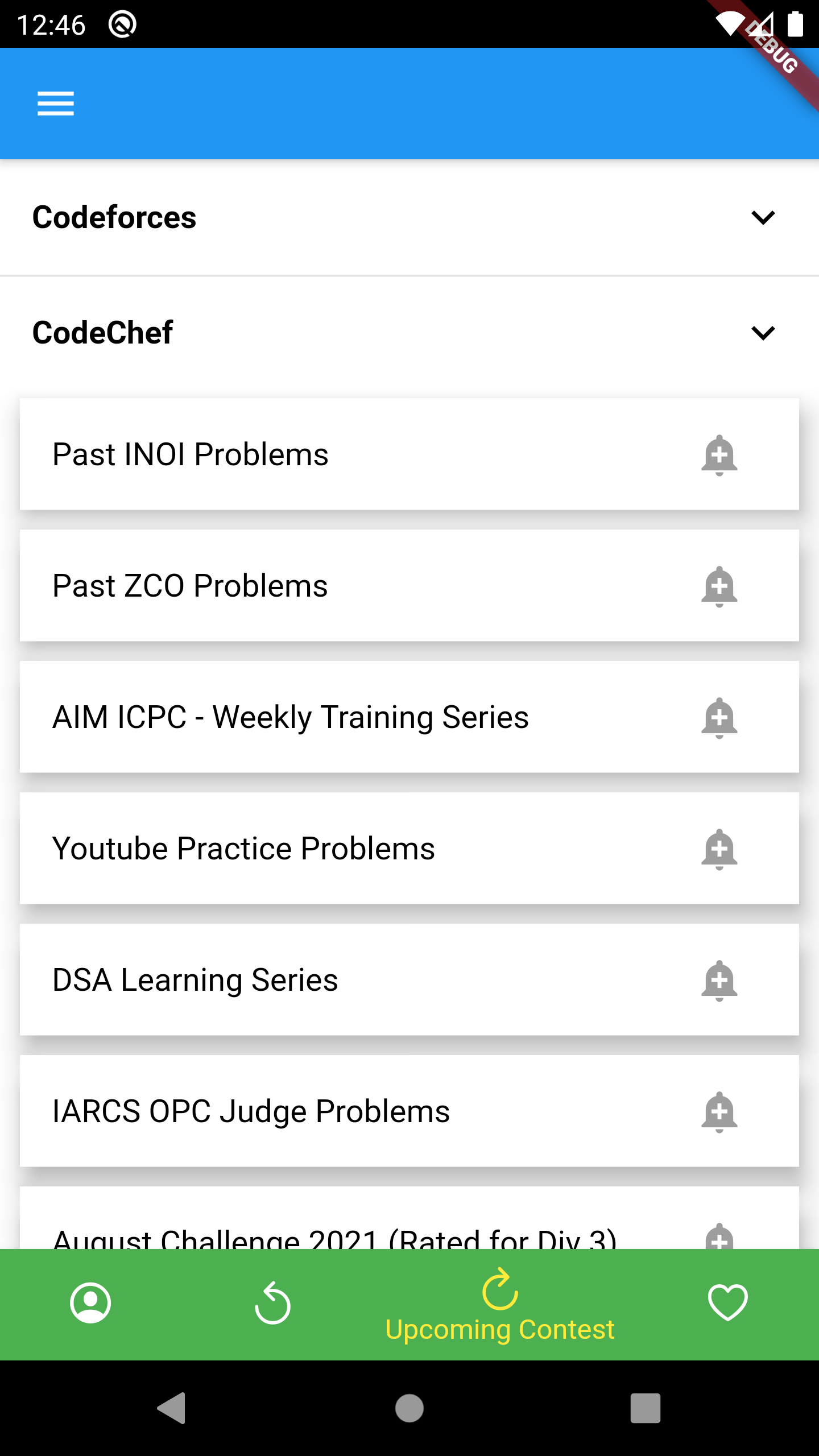Open the Past INOI Problems card
The image size is (819, 1456).
[x=409, y=454]
